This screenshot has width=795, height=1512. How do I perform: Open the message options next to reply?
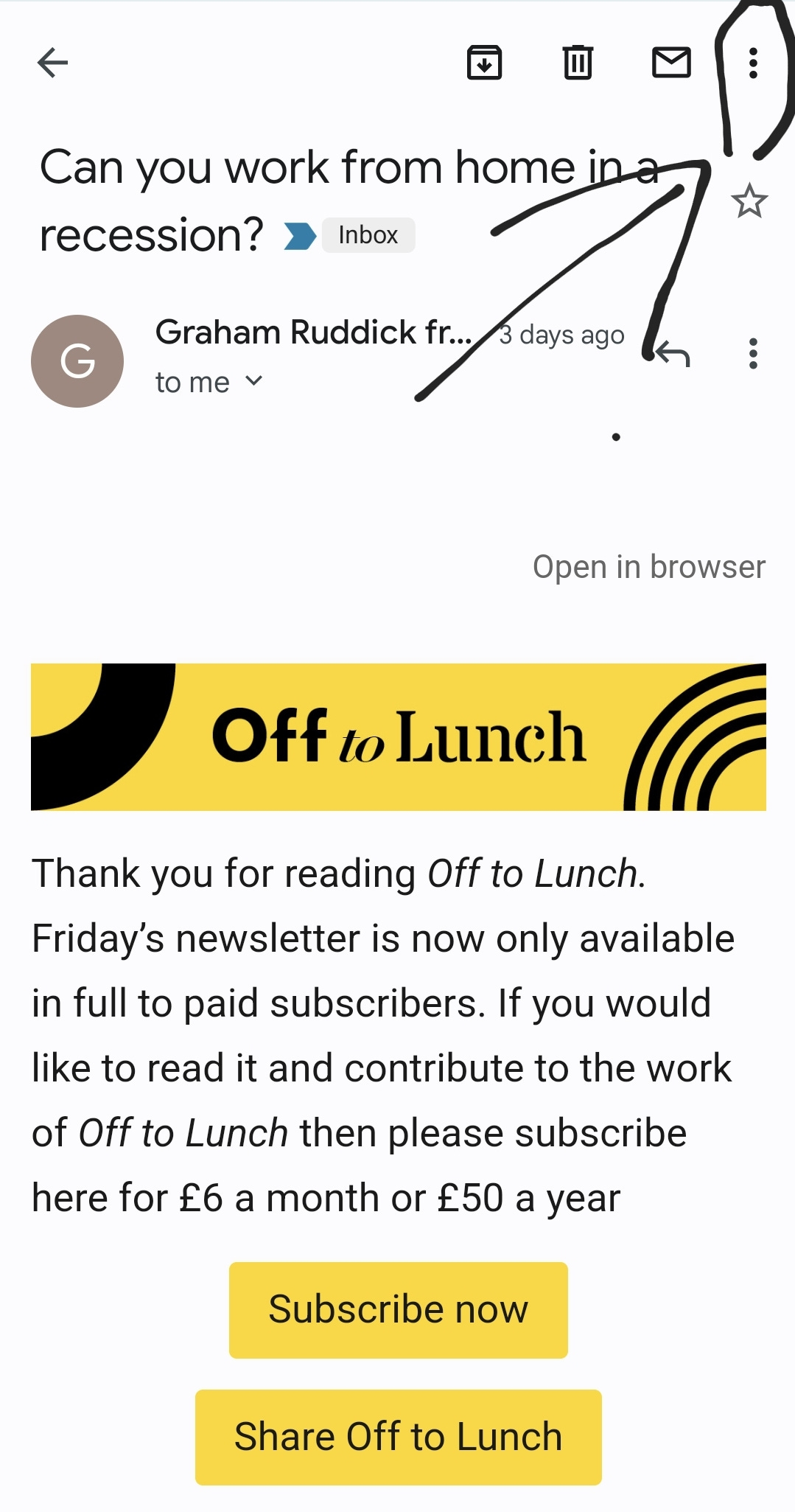pos(753,354)
